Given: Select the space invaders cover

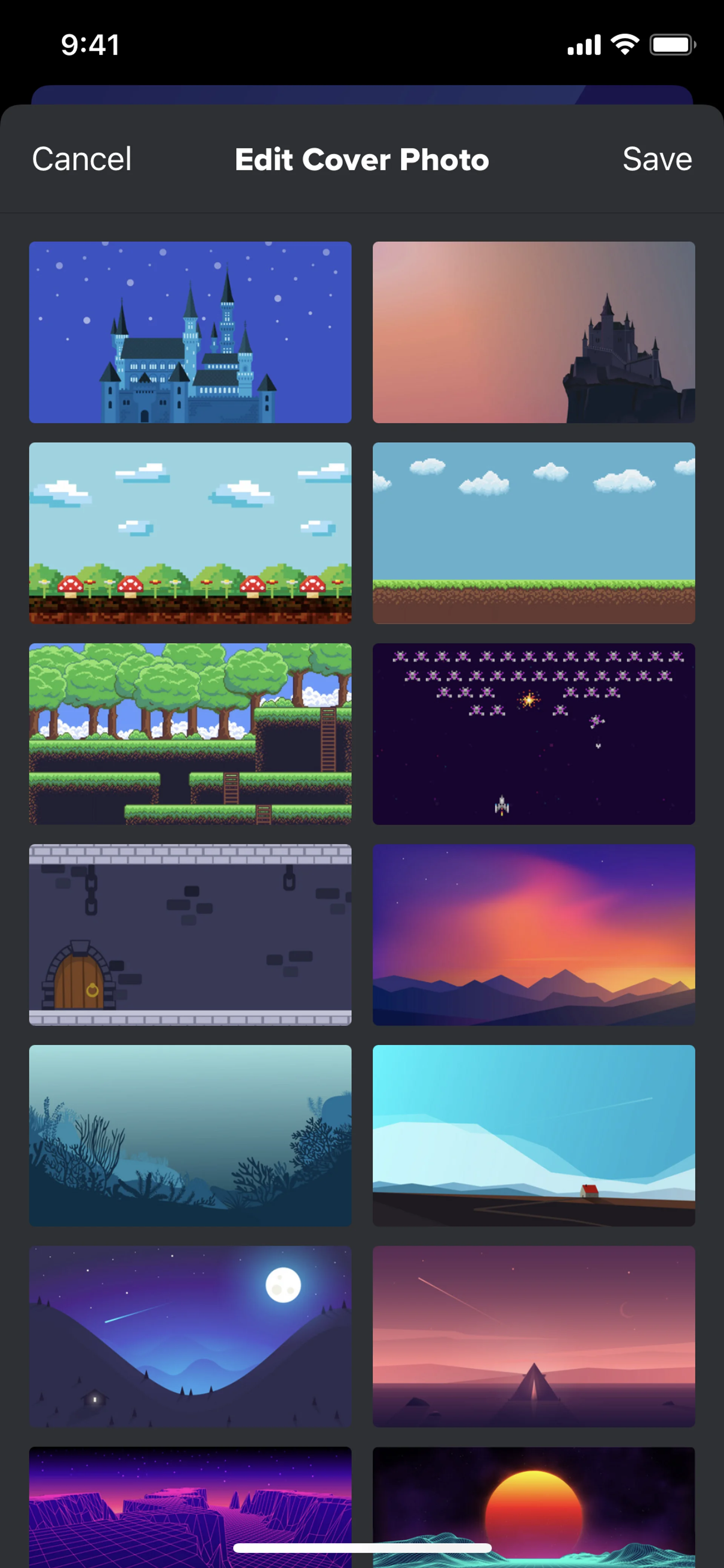Looking at the screenshot, I should (x=533, y=734).
